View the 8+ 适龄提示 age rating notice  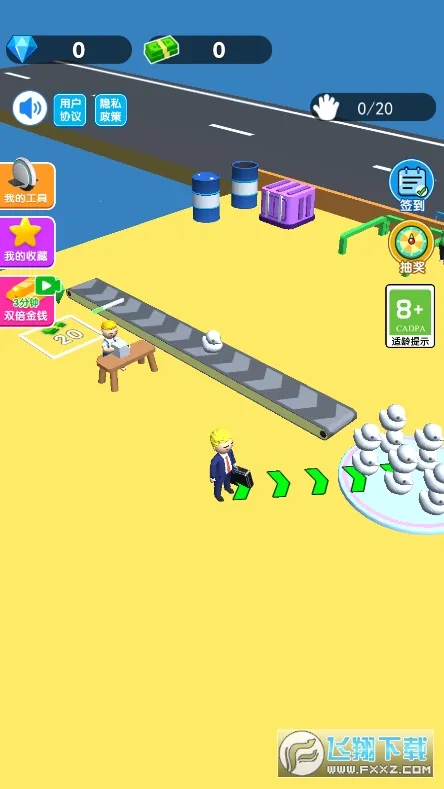[410, 315]
